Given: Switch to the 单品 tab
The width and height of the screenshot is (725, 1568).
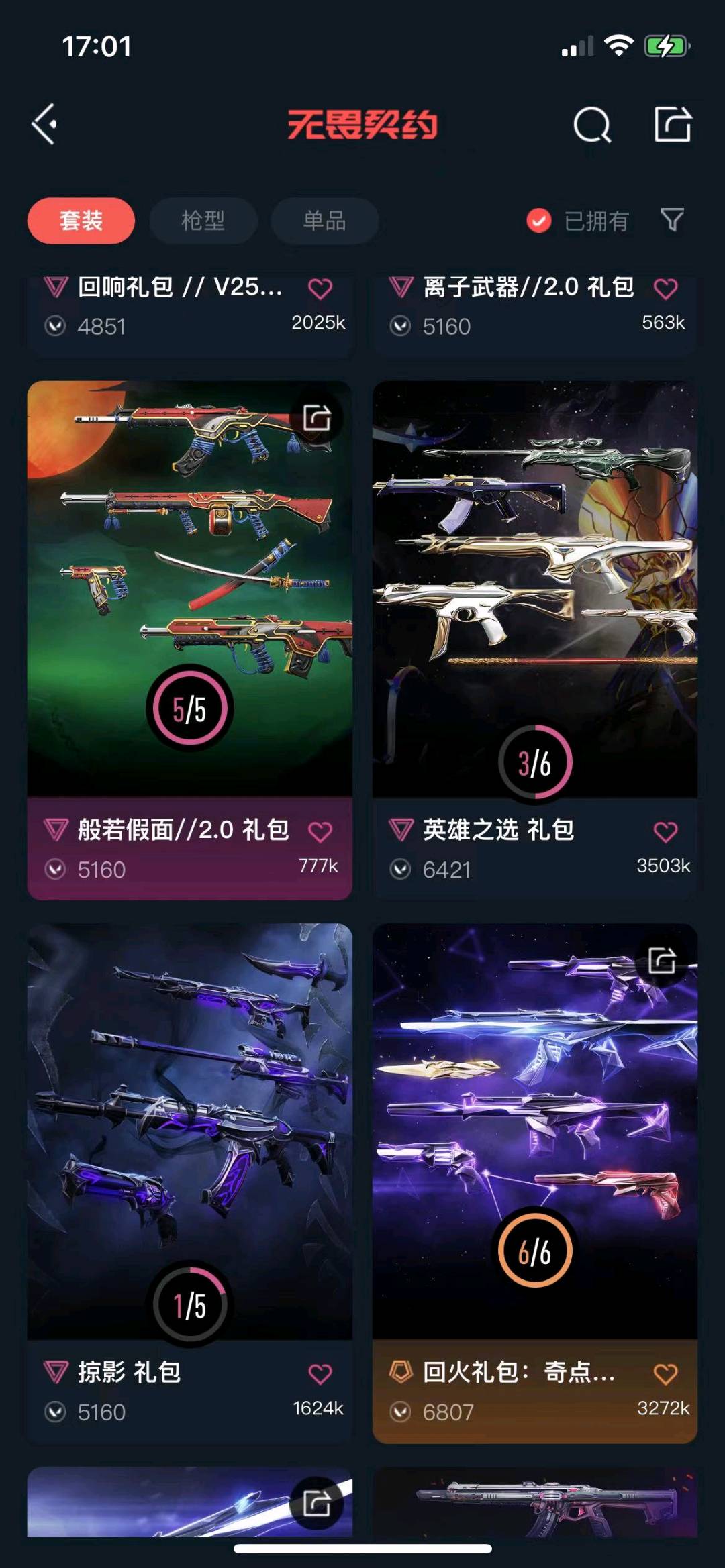Looking at the screenshot, I should pyautogui.click(x=324, y=221).
